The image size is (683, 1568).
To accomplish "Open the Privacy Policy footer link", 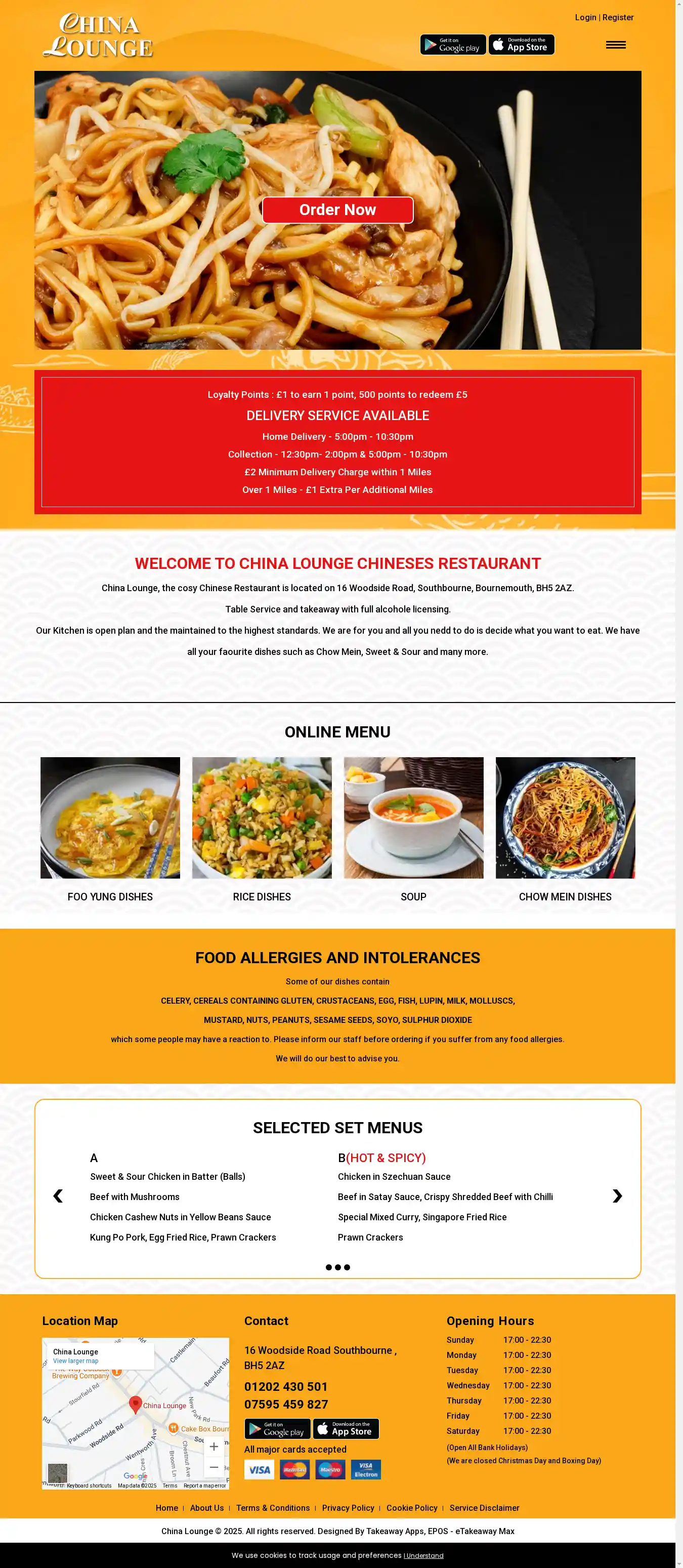I will [x=348, y=1508].
